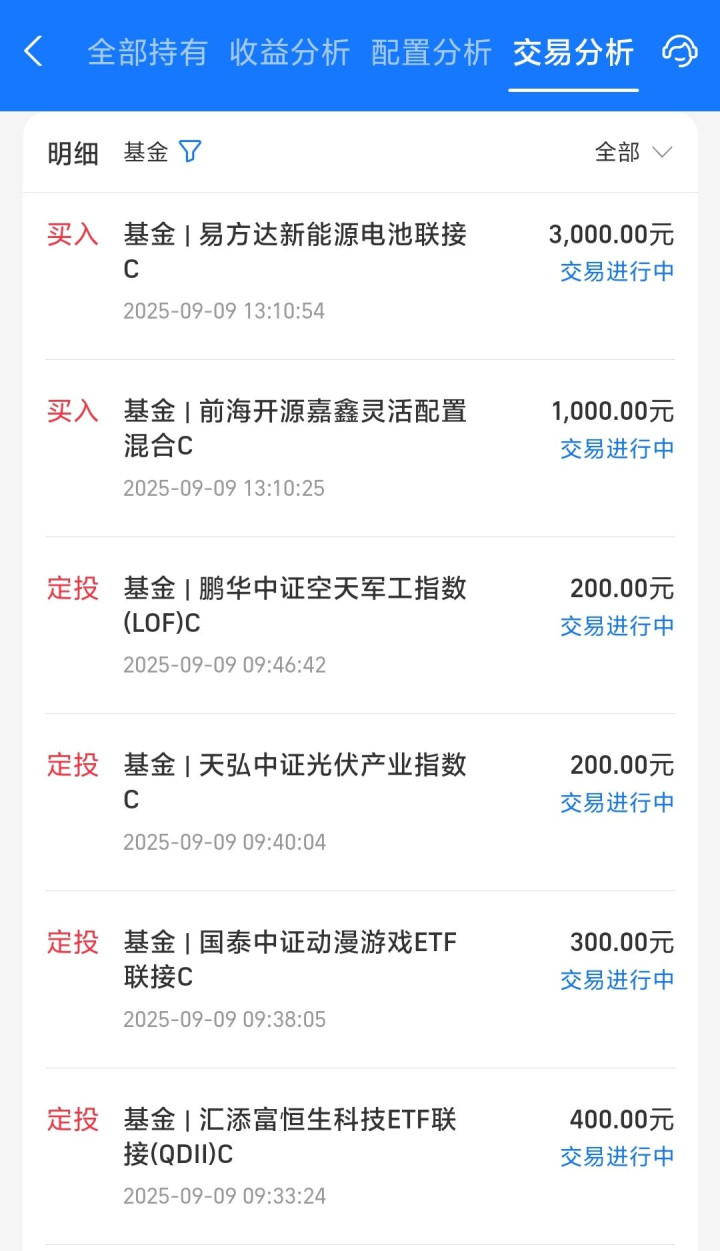Open the 基金 filter funnel
The width and height of the screenshot is (720, 1251).
tap(190, 151)
